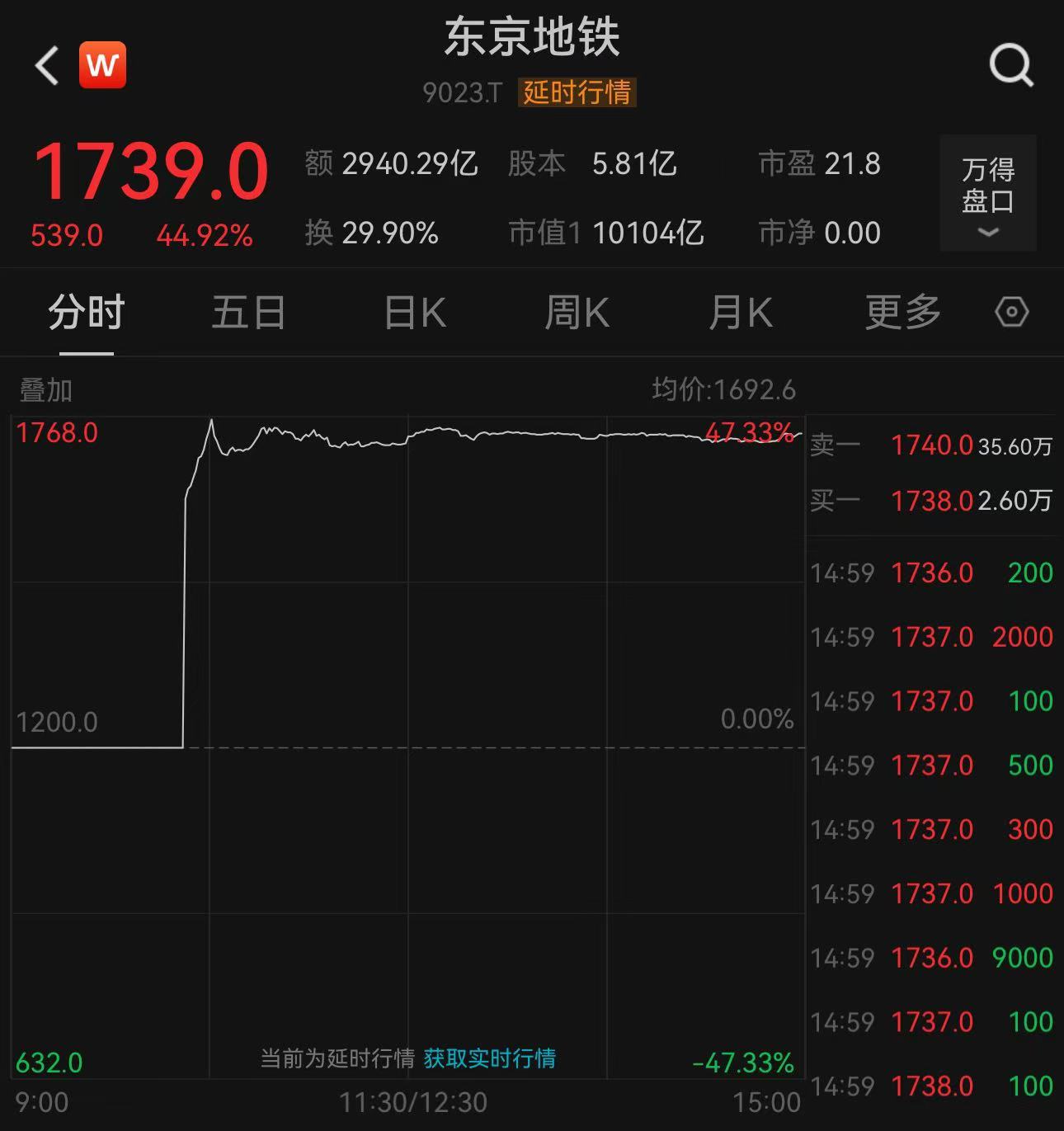Open the search icon

(1010, 65)
